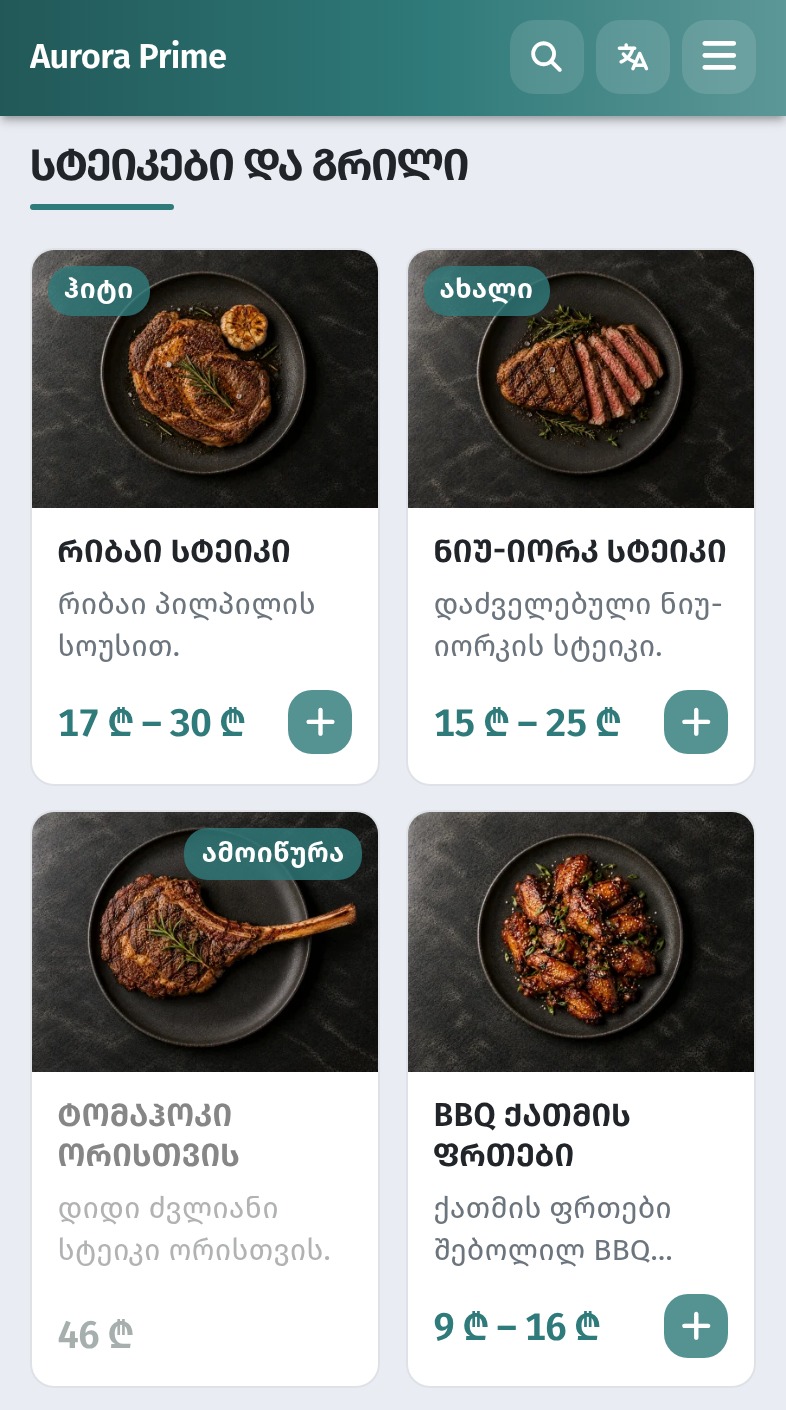Add რიბაი სტეიკი with the plus button

[320, 722]
